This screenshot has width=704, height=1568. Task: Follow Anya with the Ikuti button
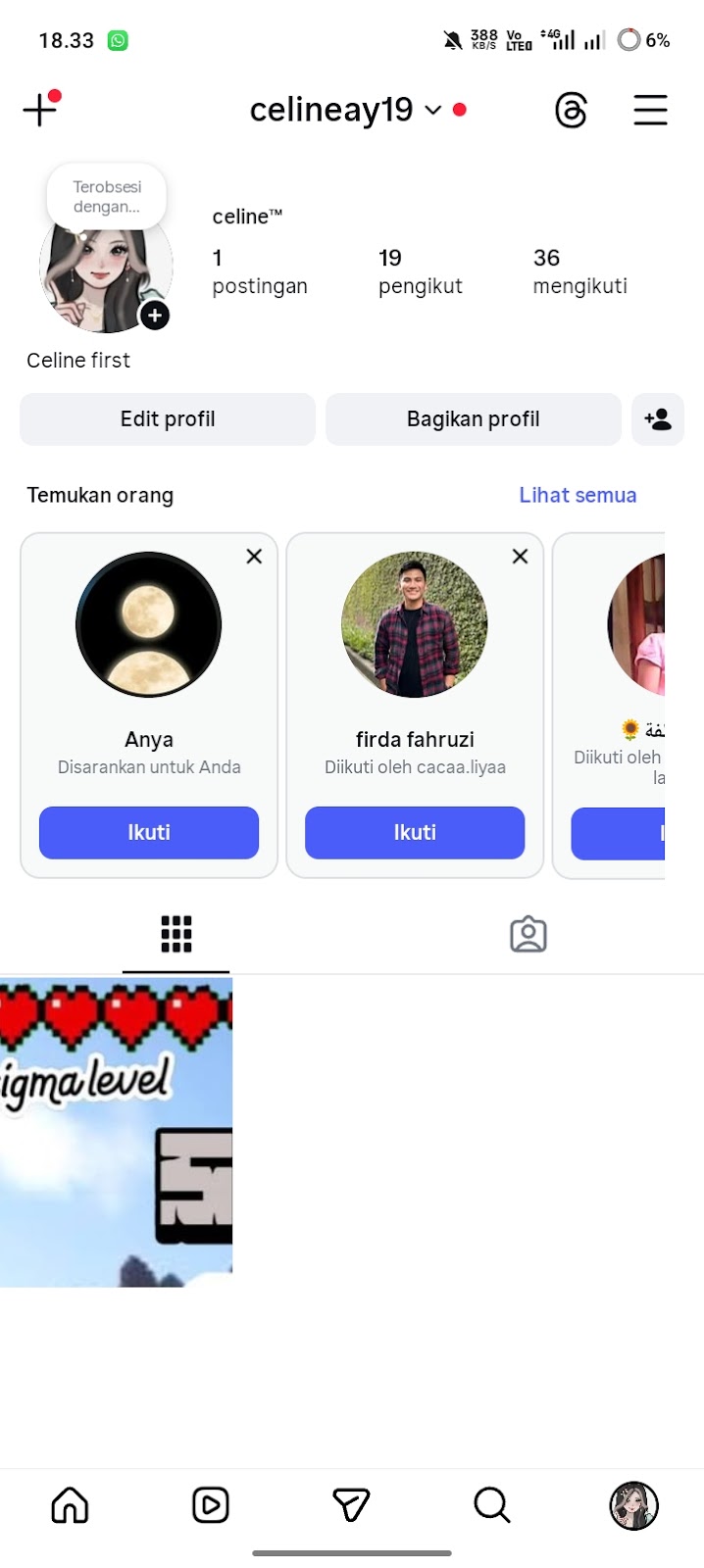click(x=149, y=832)
